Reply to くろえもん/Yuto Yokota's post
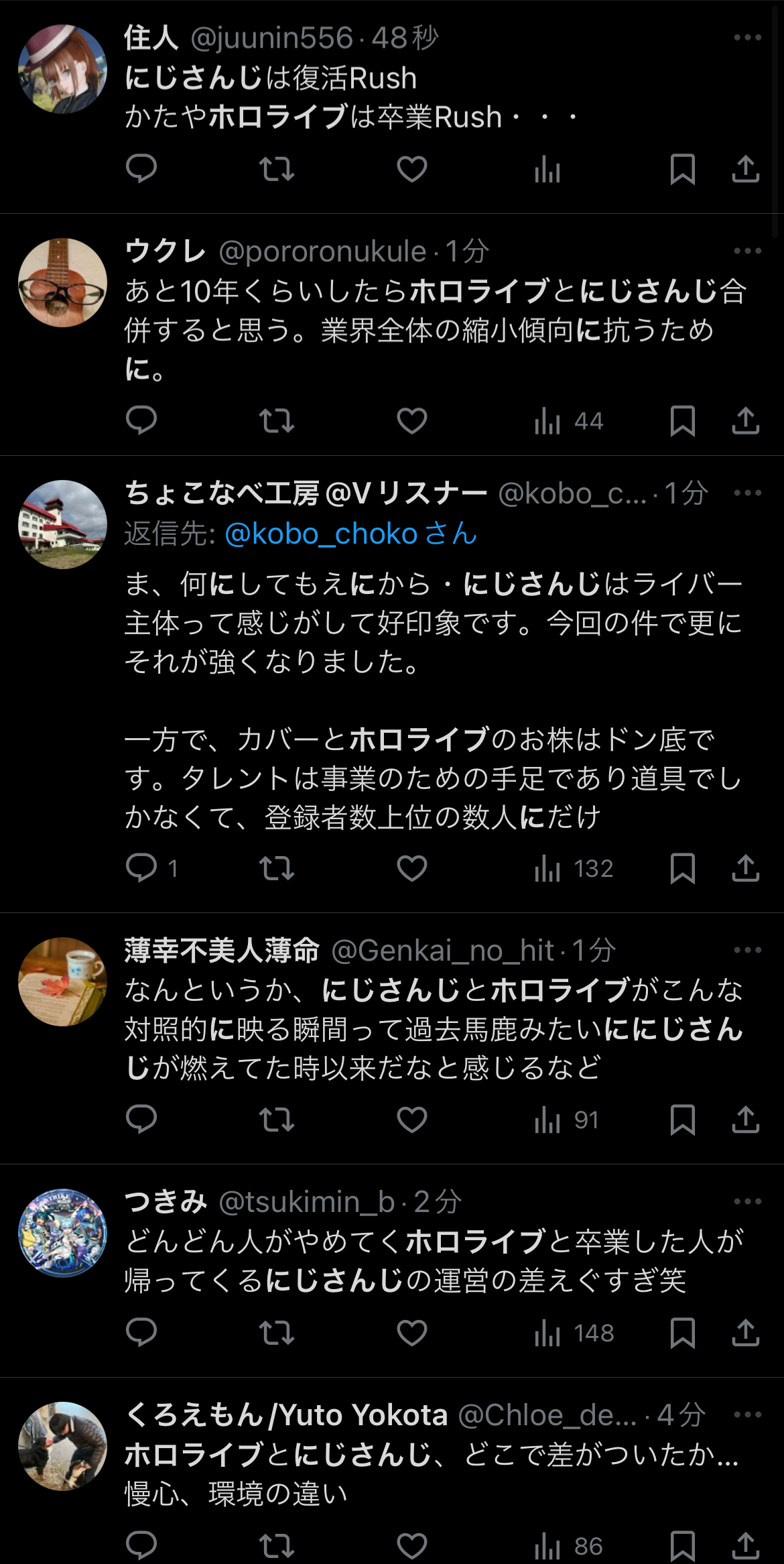 [x=141, y=1546]
